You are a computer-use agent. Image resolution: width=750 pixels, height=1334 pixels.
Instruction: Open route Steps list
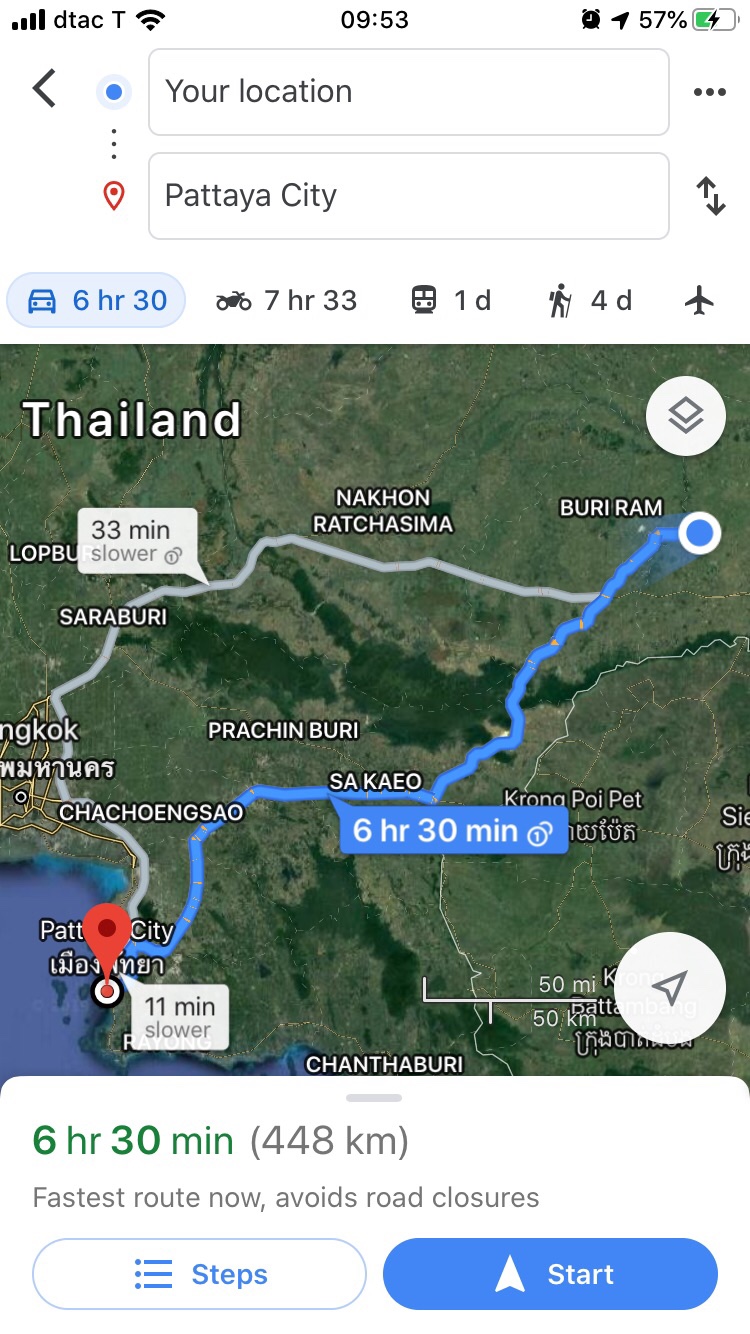tap(200, 1274)
